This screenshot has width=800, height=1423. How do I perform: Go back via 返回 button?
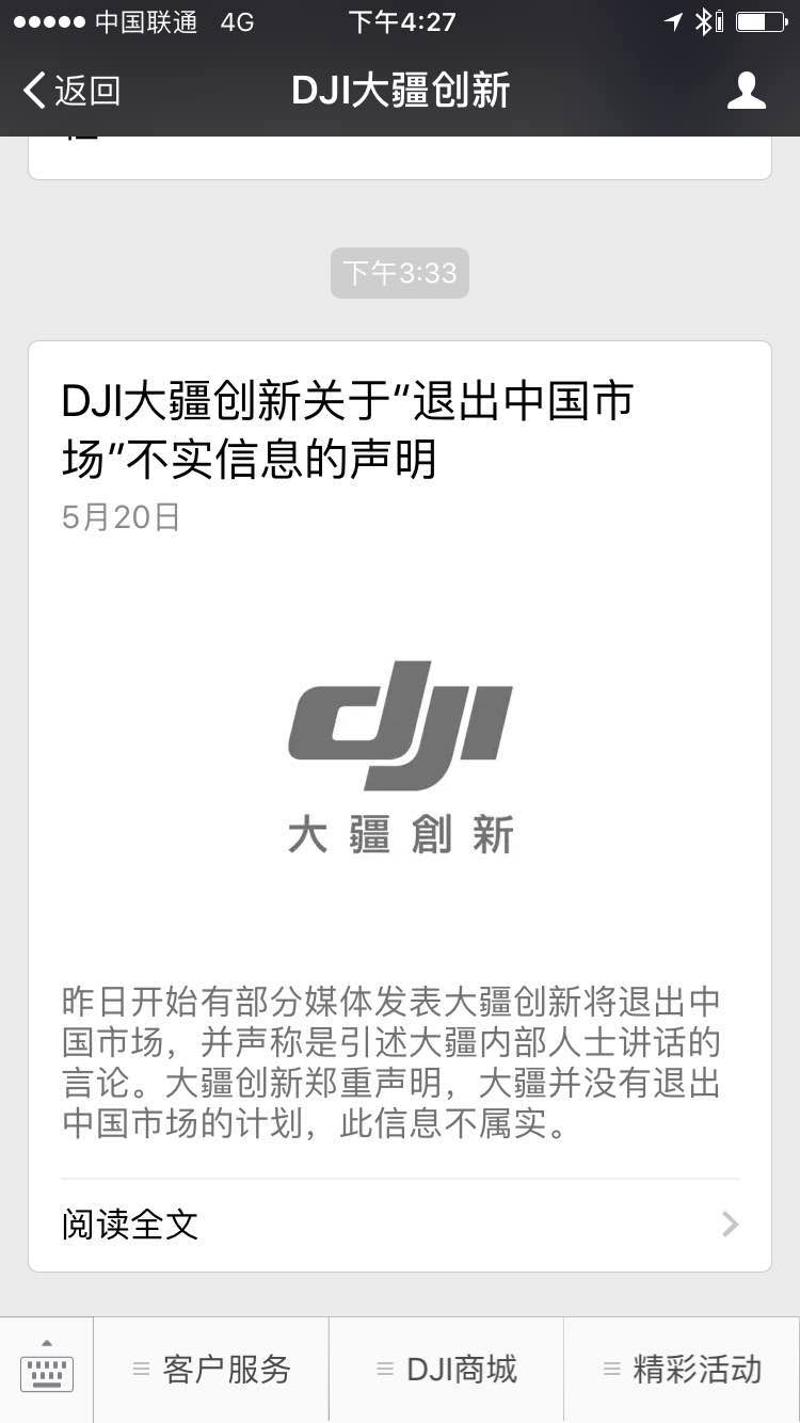click(x=72, y=91)
